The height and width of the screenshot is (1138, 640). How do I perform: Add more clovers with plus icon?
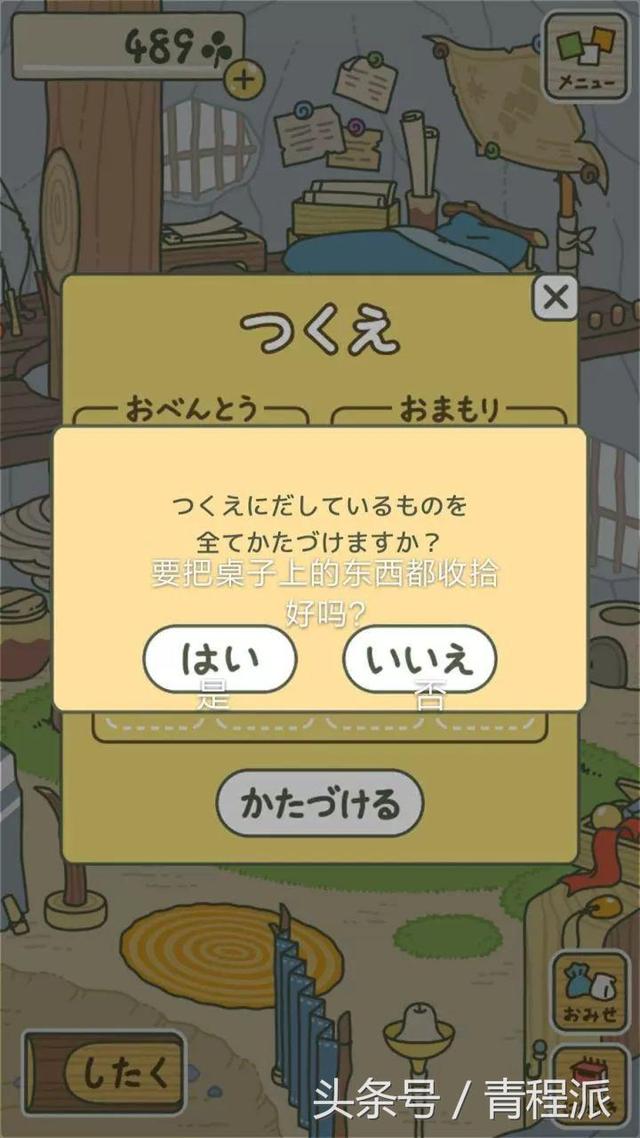pyautogui.click(x=243, y=79)
